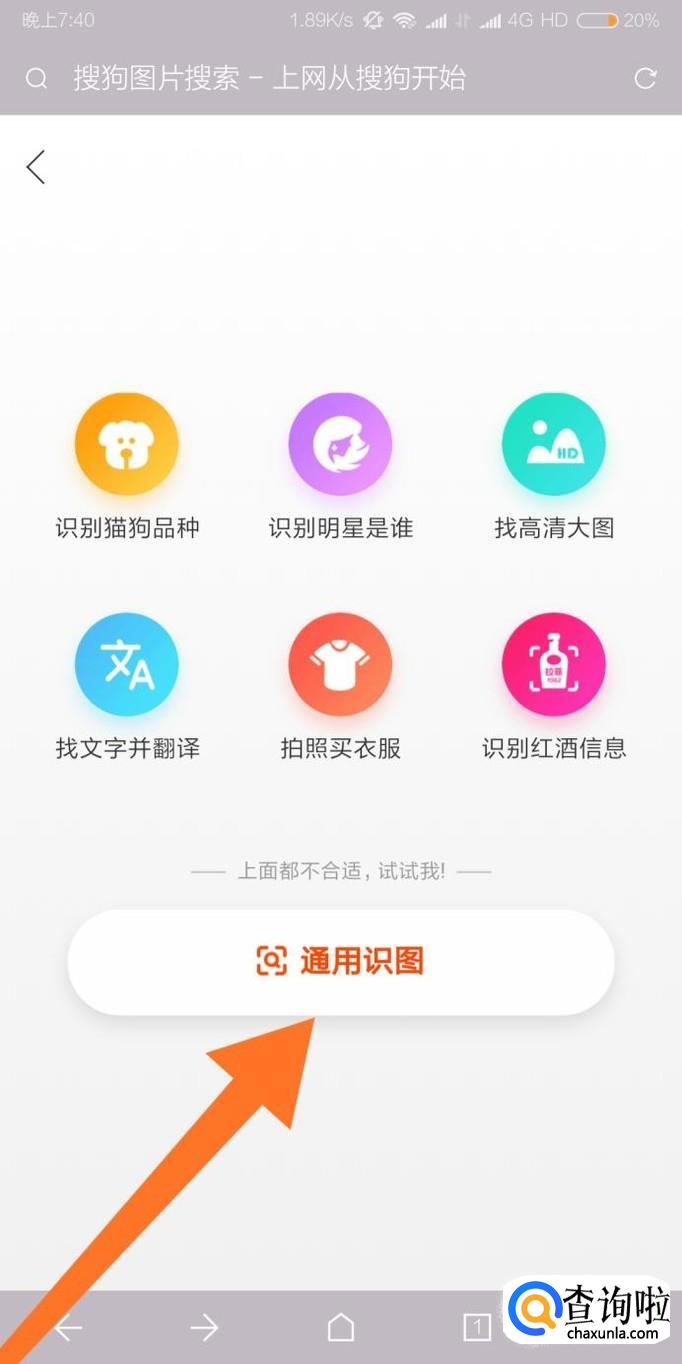
Task: Tap the 通用识图 general image search button
Action: (x=340, y=962)
